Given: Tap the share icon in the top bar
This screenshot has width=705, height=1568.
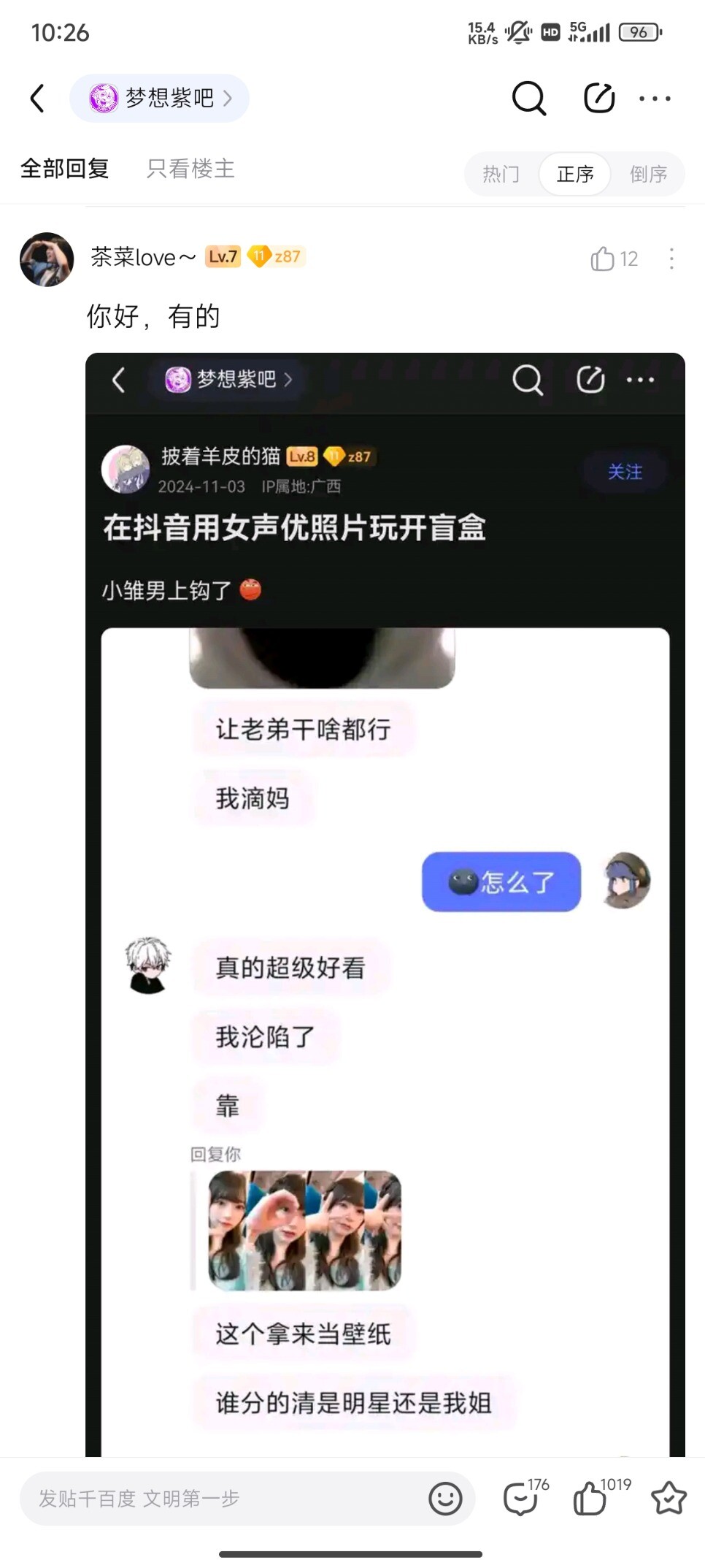Looking at the screenshot, I should pyautogui.click(x=599, y=98).
